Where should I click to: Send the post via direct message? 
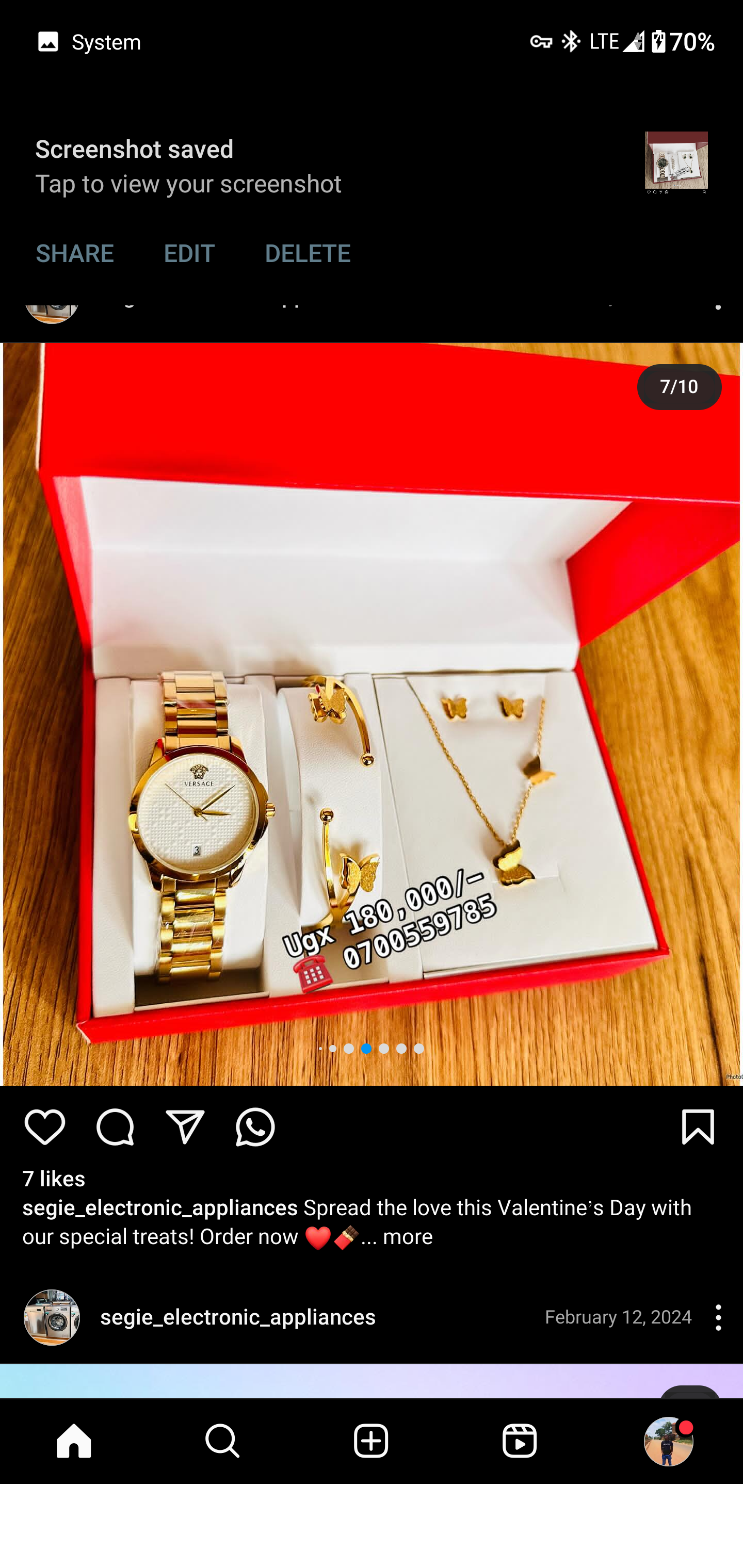click(x=185, y=1128)
